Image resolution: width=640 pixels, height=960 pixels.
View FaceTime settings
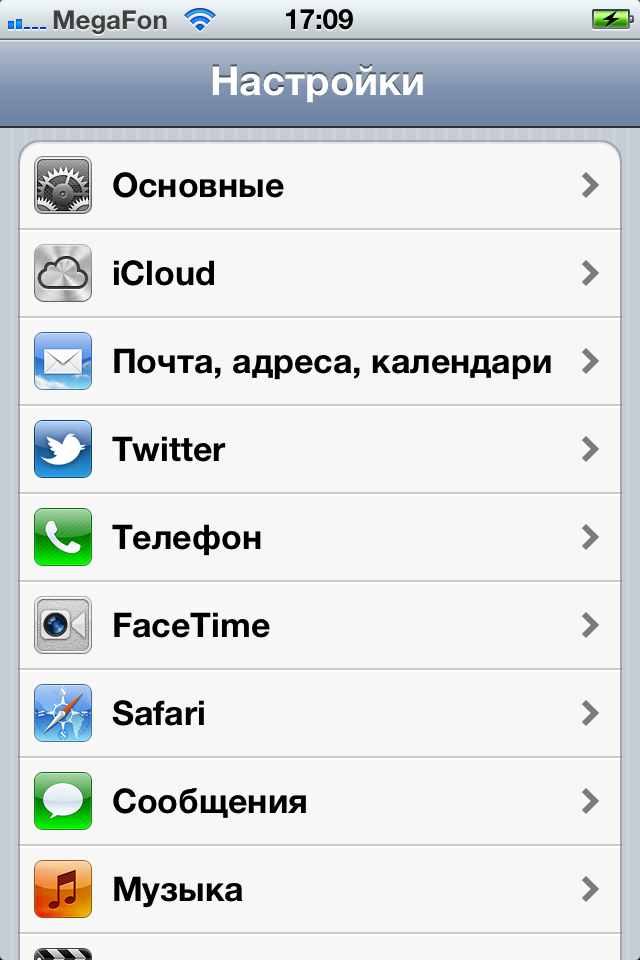click(320, 626)
